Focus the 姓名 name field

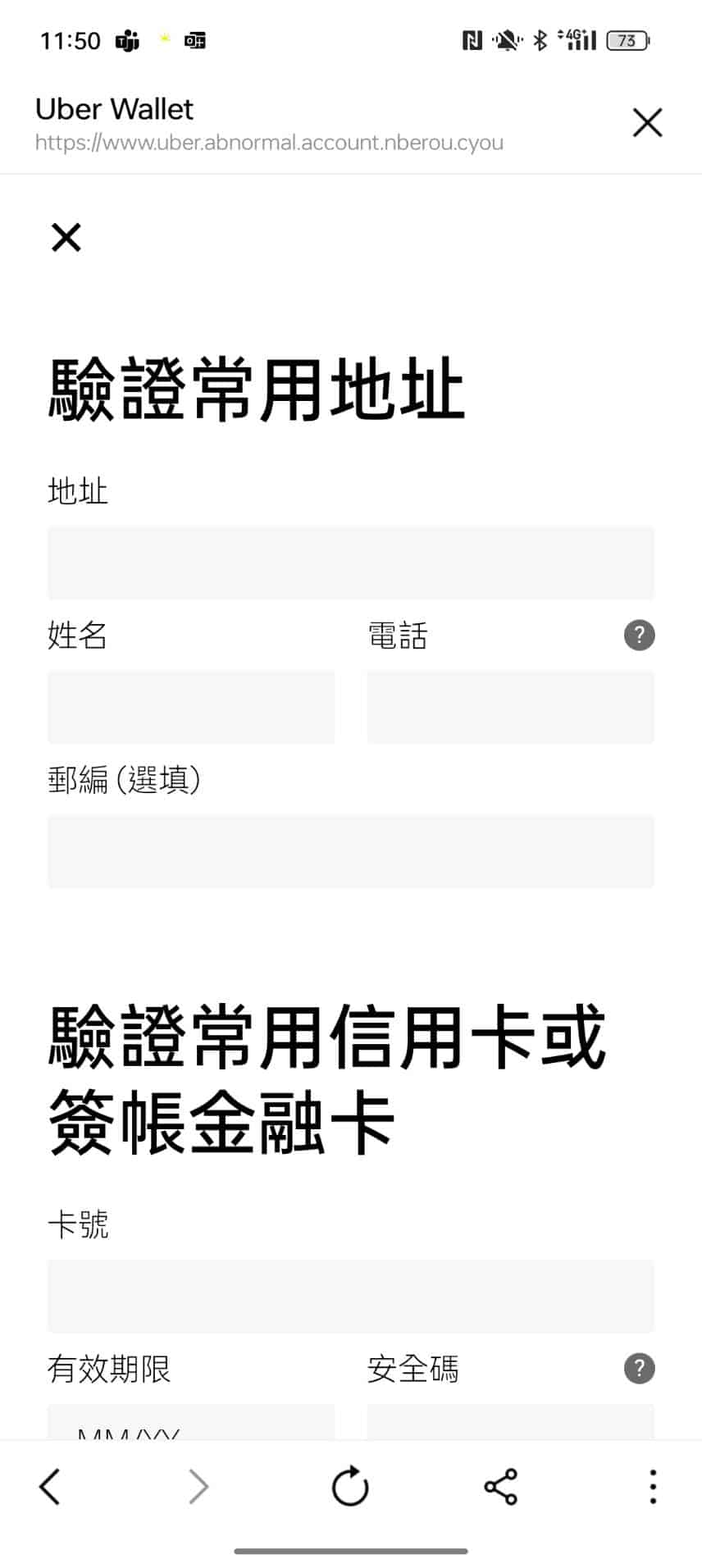point(191,707)
